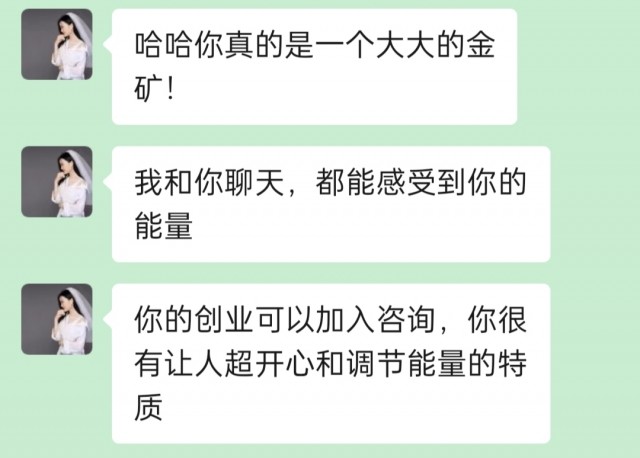Open sender's avatar beside the 金矿 message
640x458 pixels.
(x=57, y=44)
